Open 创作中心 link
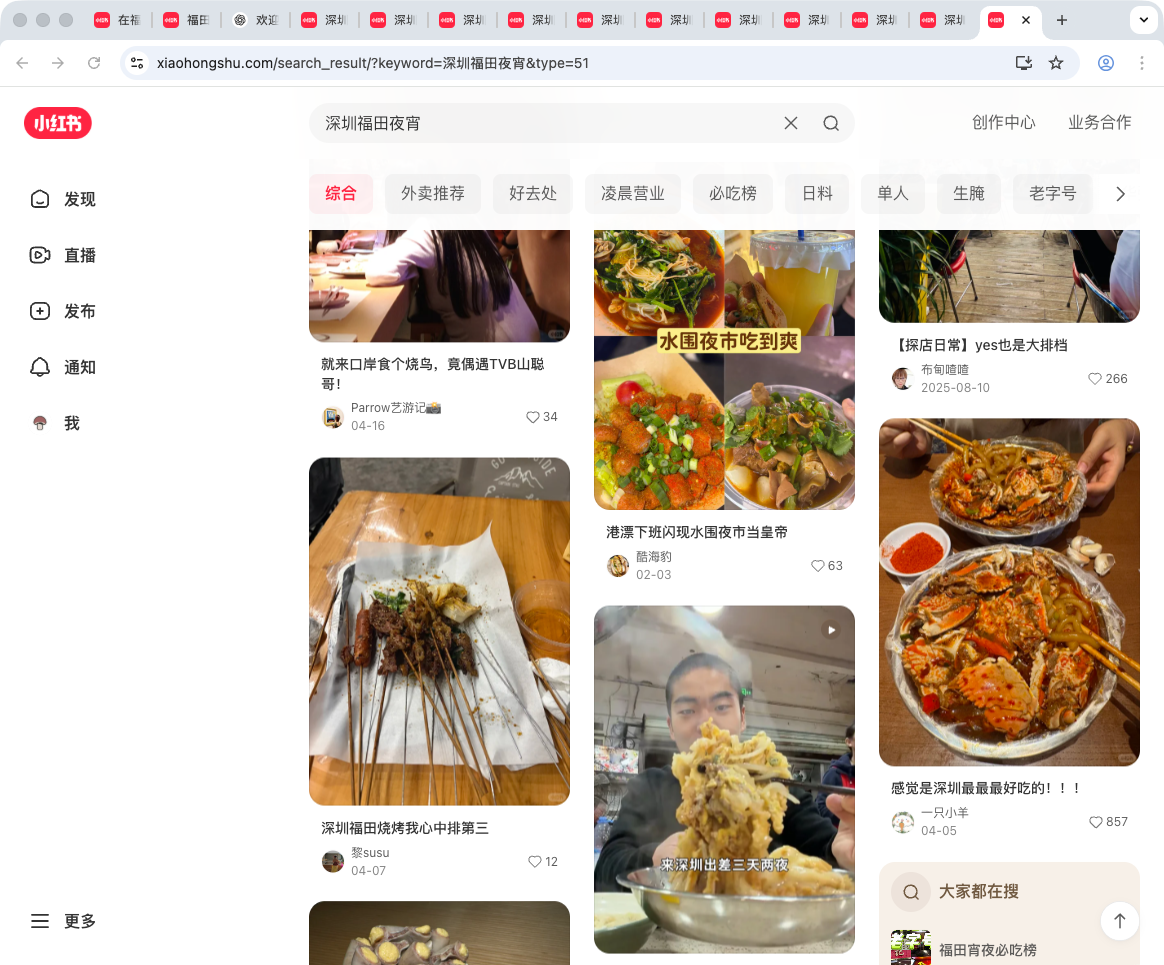Viewport: 1164px width, 965px height. [x=1004, y=122]
